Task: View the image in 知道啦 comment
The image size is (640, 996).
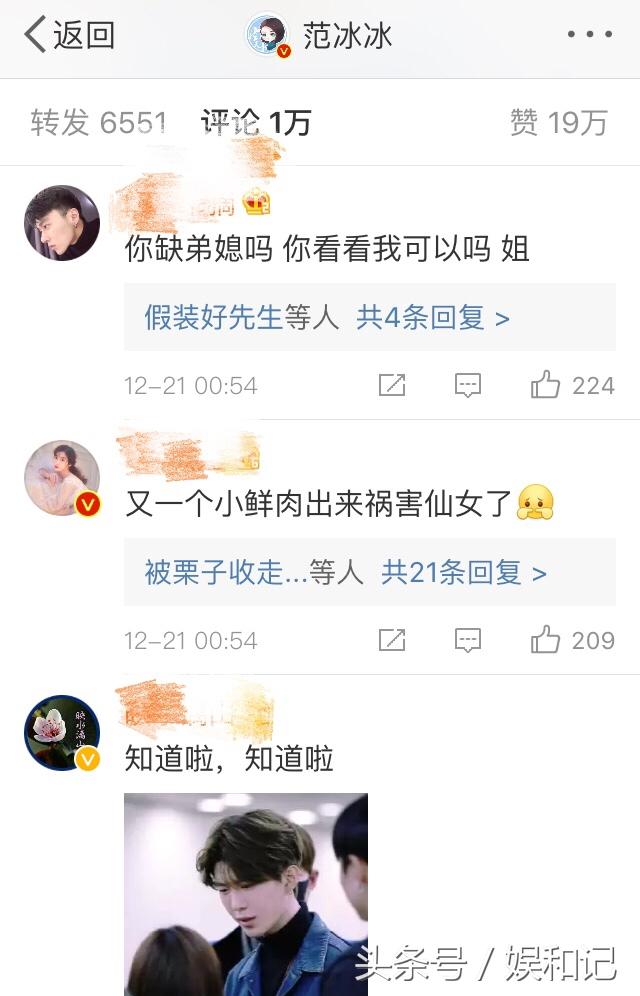Action: [x=246, y=893]
